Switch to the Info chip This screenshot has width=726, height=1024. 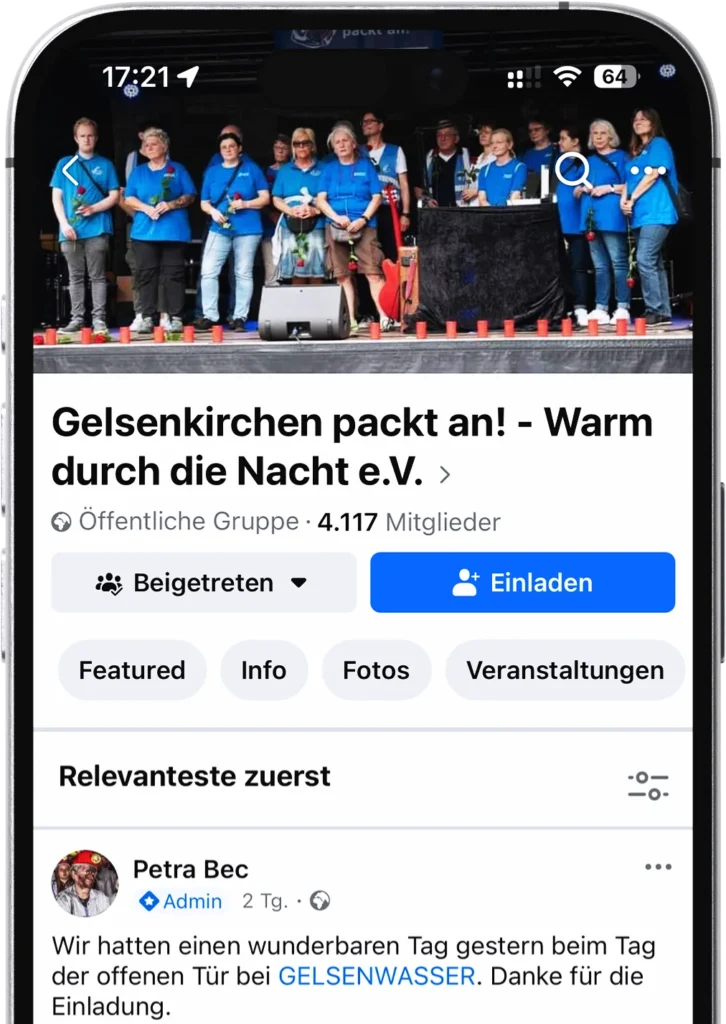(264, 670)
